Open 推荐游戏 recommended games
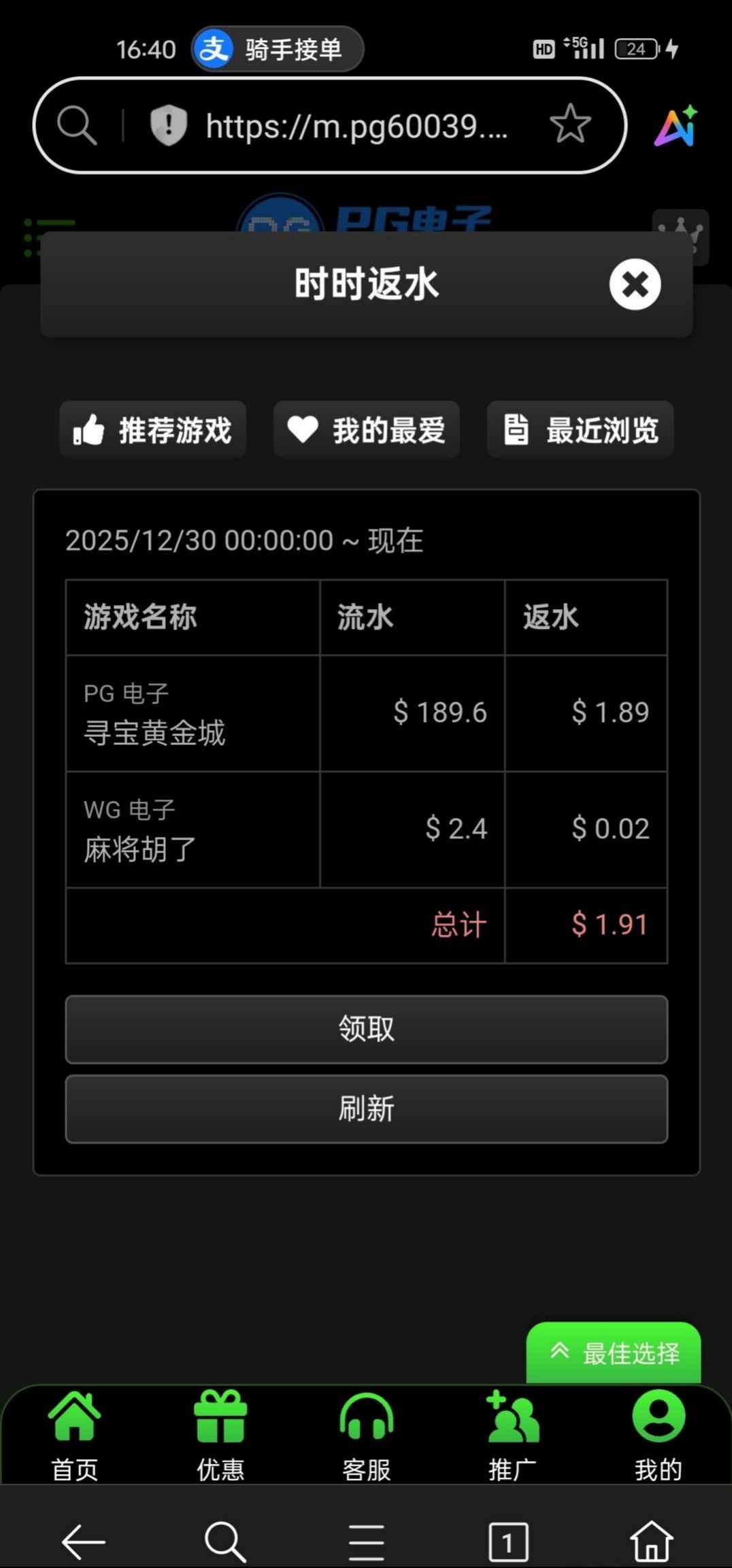This screenshot has width=732, height=1568. tap(153, 430)
